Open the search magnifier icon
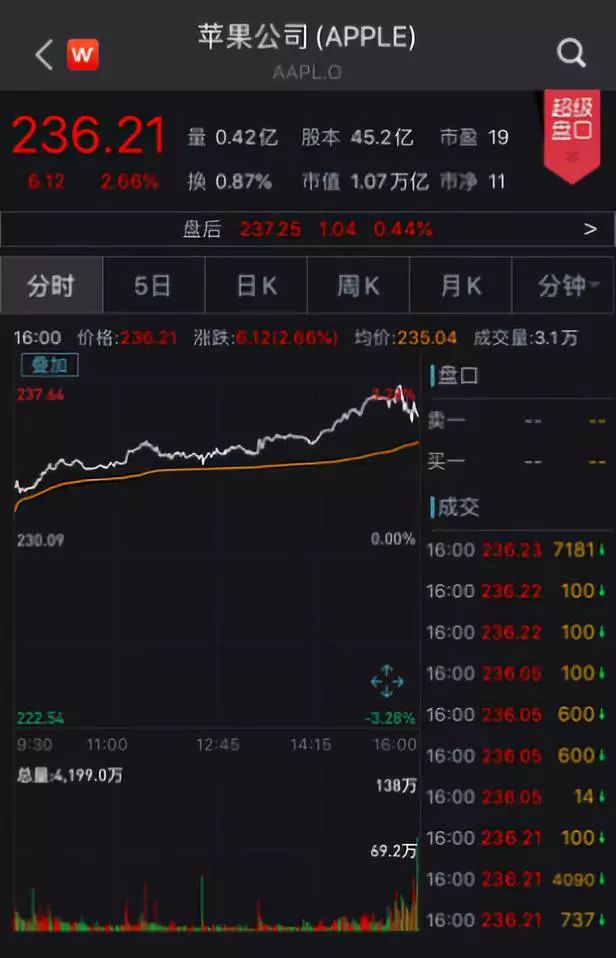 pyautogui.click(x=571, y=54)
